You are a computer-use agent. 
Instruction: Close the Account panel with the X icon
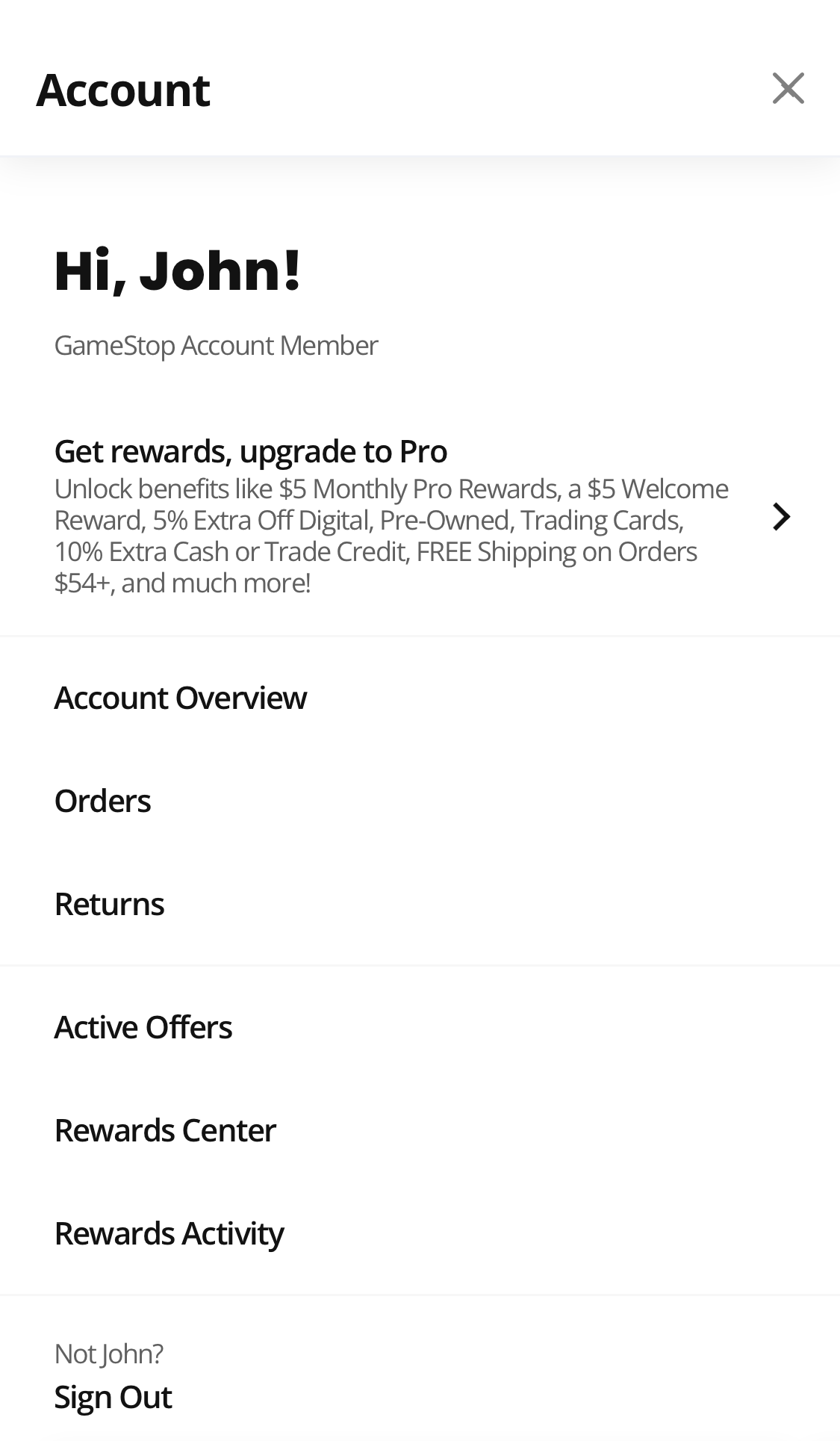click(x=788, y=87)
